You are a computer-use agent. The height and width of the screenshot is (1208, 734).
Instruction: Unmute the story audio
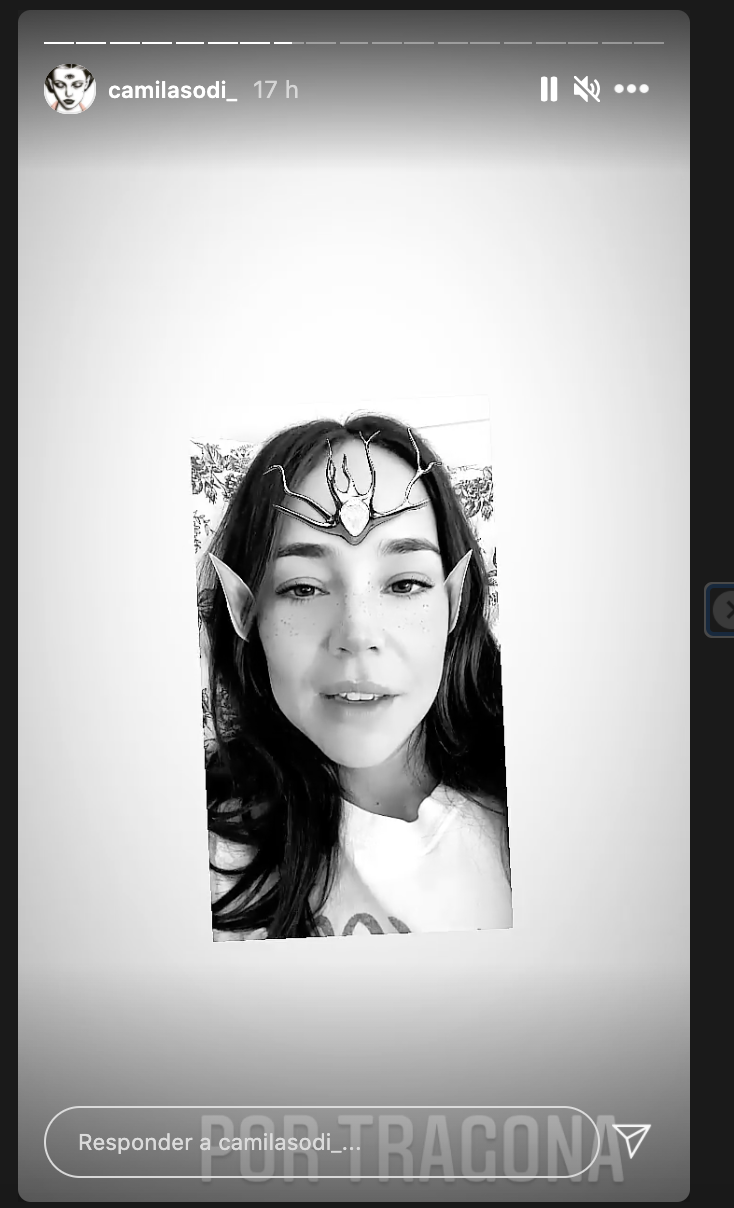point(586,90)
